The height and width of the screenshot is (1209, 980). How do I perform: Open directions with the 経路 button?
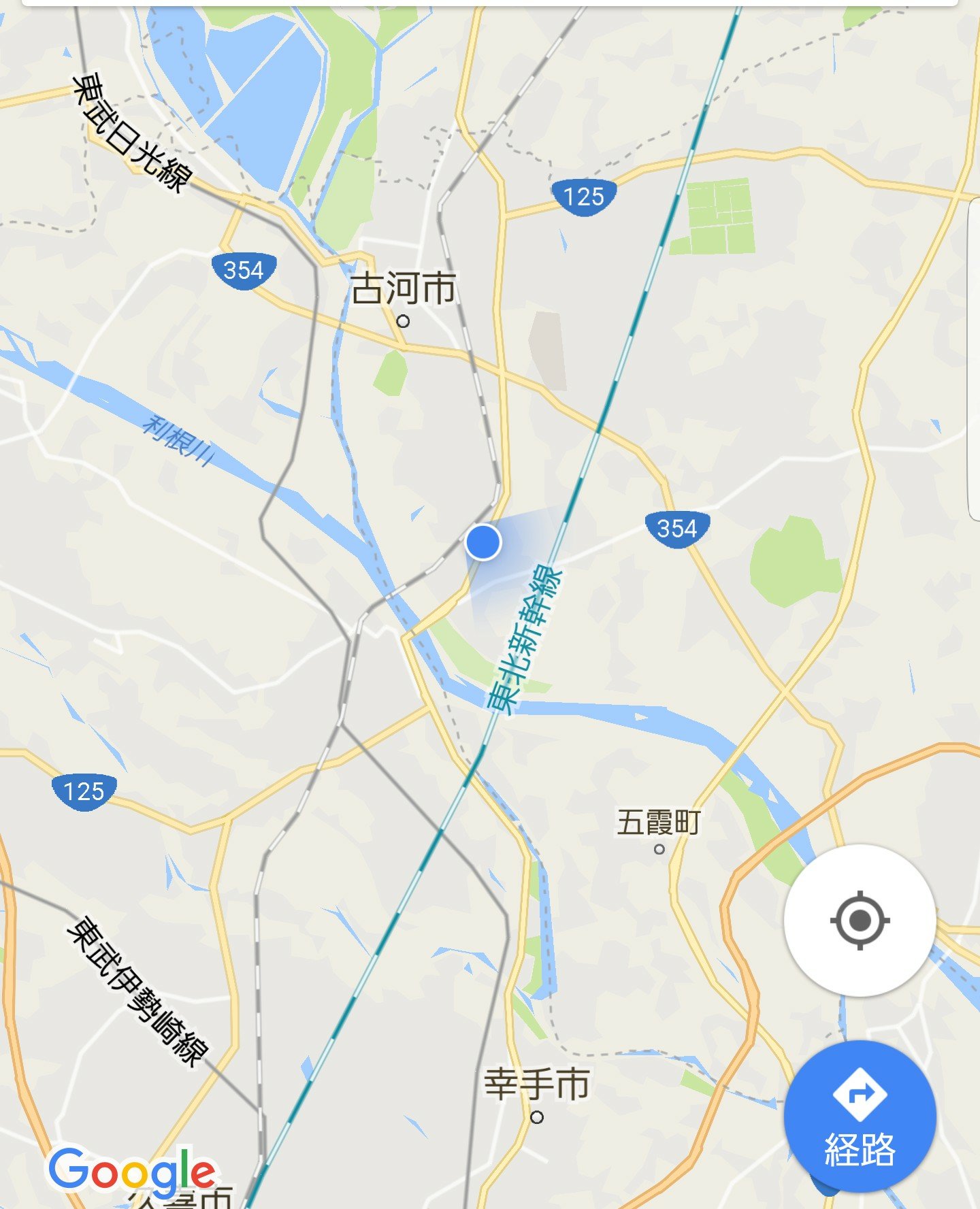(860, 1116)
